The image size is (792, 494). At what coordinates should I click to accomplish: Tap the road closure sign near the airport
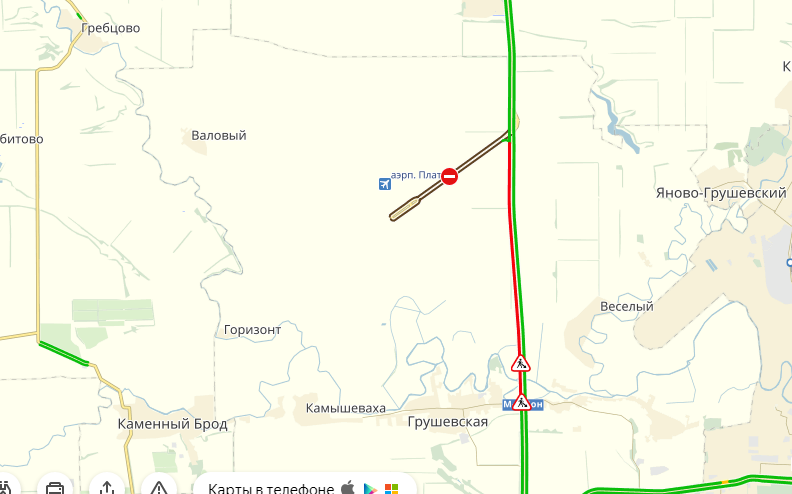450,177
